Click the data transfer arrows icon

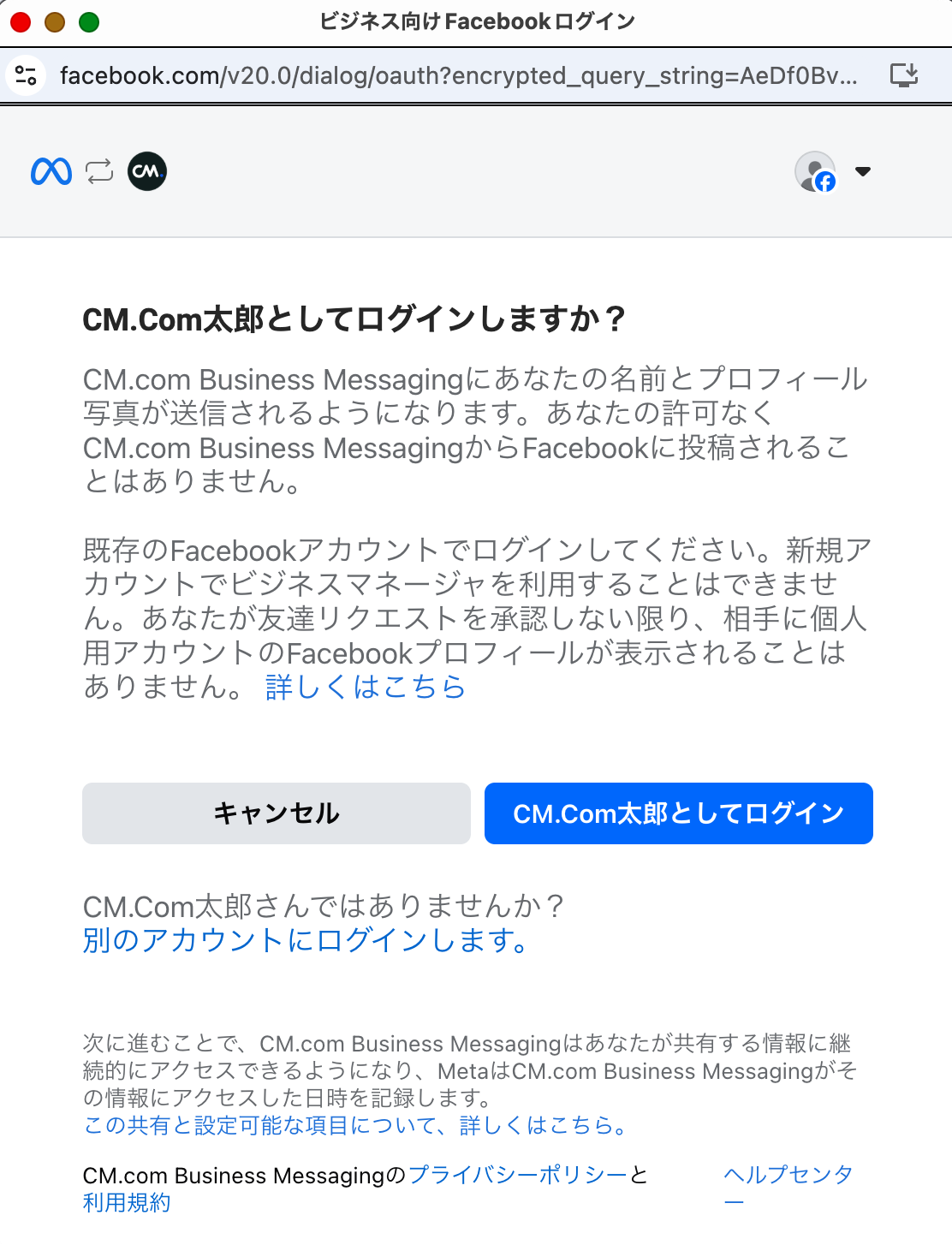[98, 170]
